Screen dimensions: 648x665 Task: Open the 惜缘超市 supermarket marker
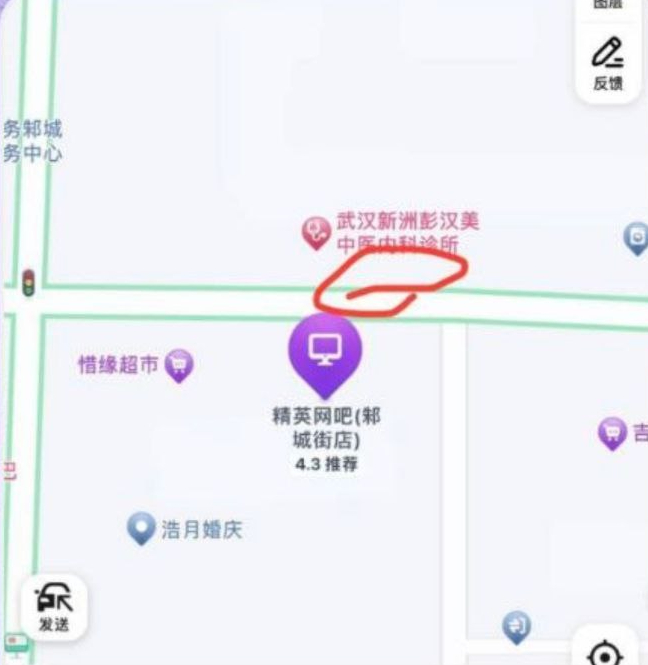pos(180,365)
